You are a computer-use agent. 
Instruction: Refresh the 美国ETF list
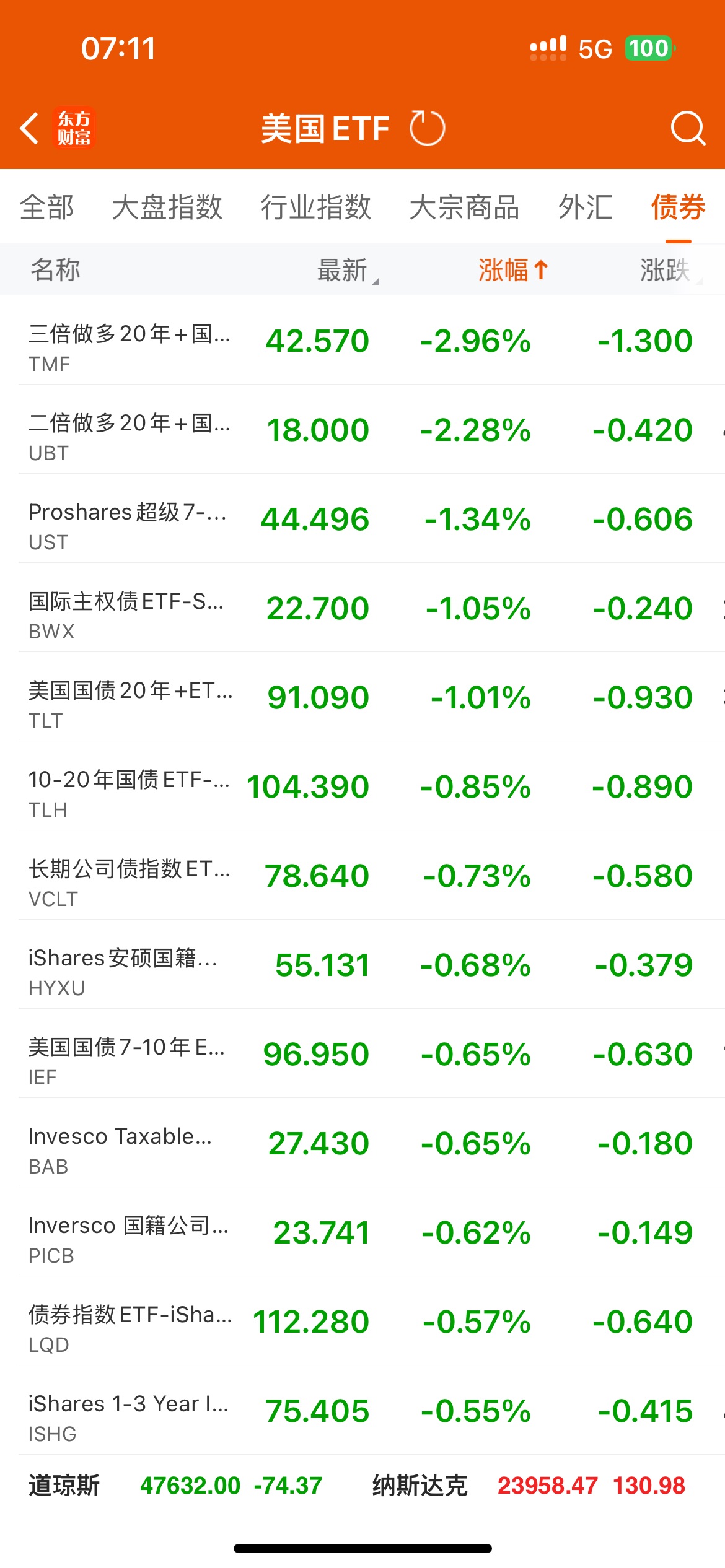tap(427, 128)
